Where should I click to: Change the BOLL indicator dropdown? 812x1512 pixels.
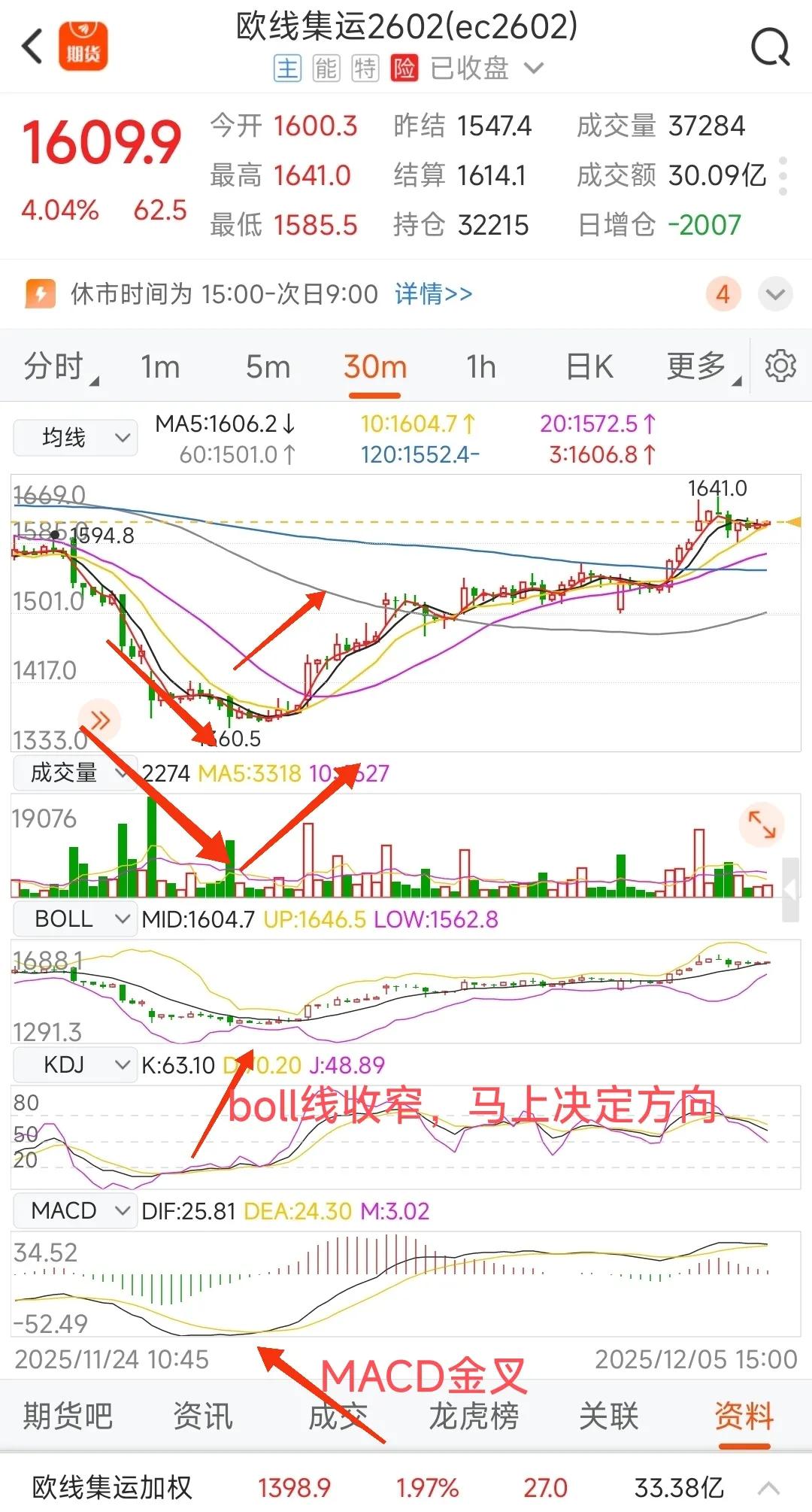(75, 918)
